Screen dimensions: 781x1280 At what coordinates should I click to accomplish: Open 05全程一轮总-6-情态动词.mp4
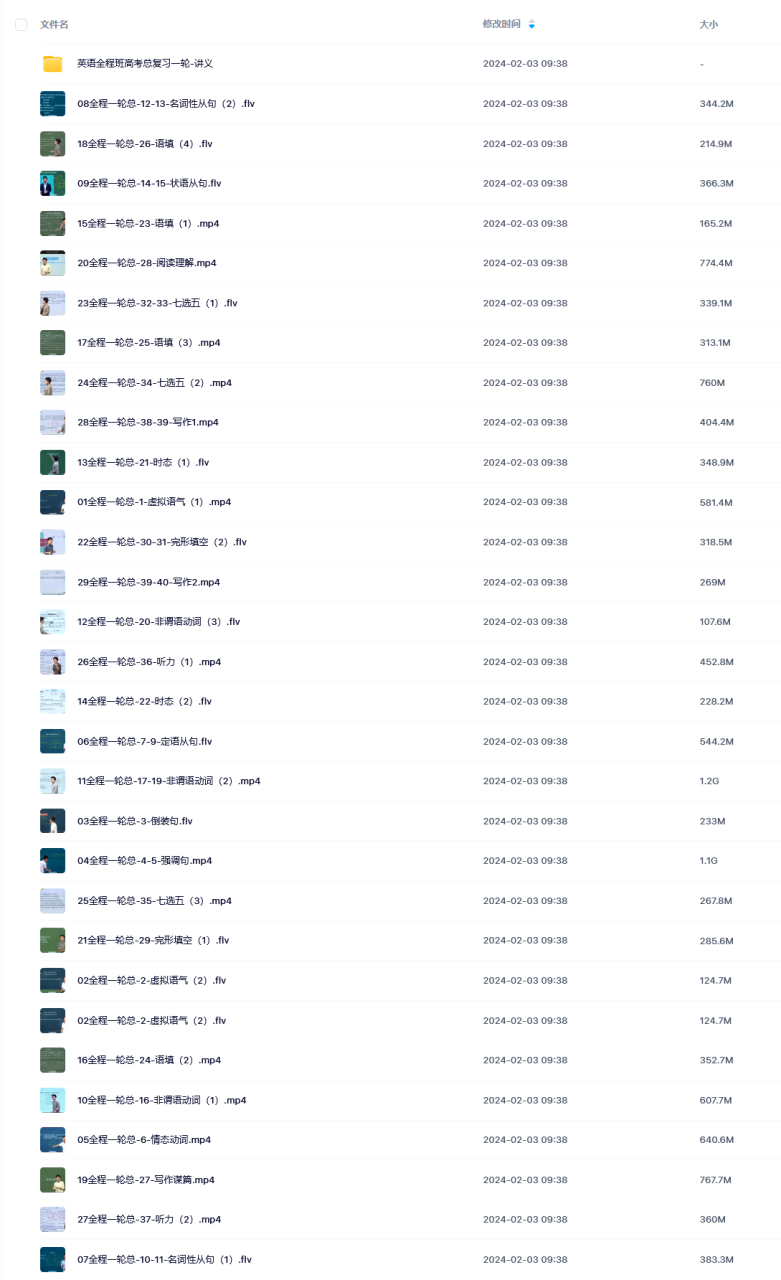coord(144,1140)
